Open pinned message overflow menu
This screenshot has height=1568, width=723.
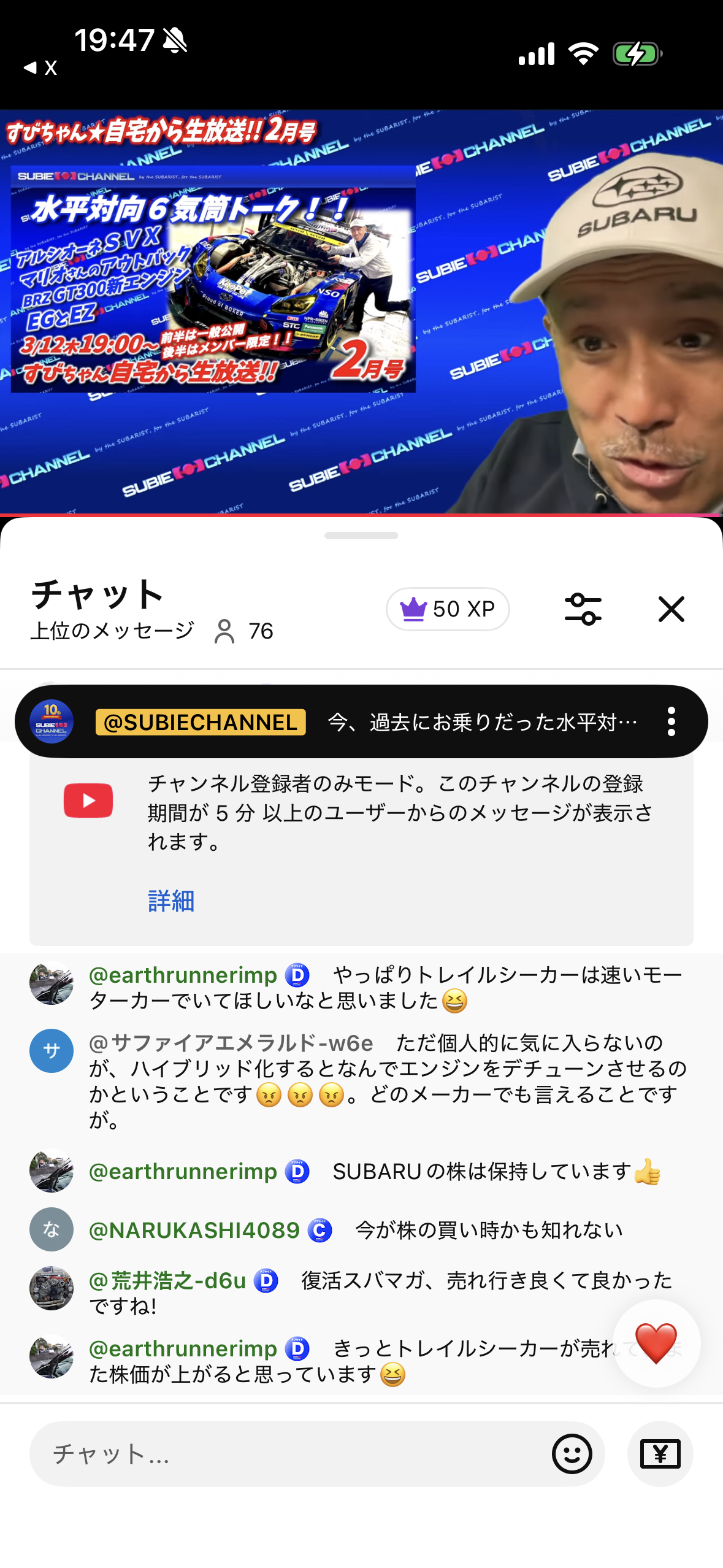(x=671, y=721)
